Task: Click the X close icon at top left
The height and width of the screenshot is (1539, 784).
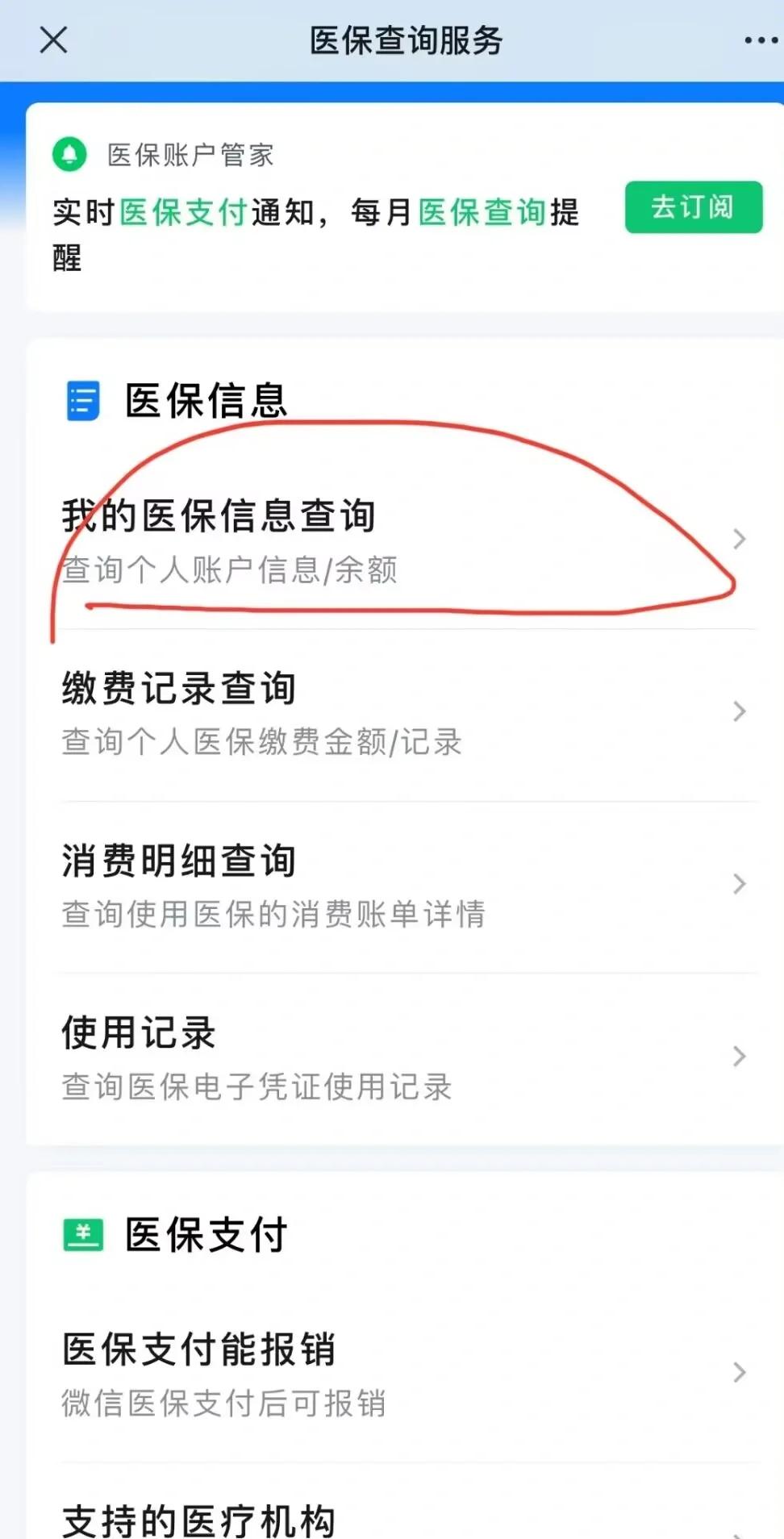Action: pos(52,40)
